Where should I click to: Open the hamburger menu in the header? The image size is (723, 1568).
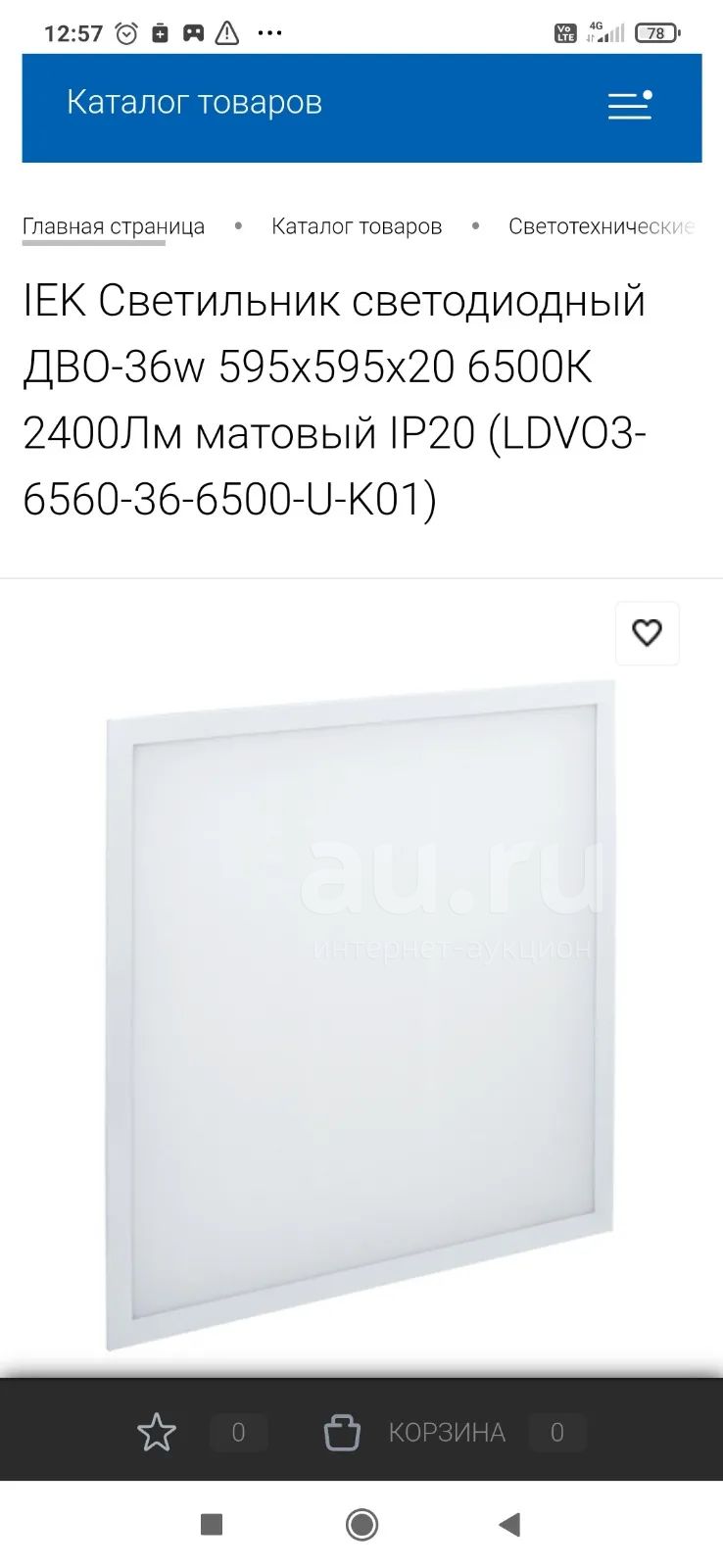[x=630, y=104]
